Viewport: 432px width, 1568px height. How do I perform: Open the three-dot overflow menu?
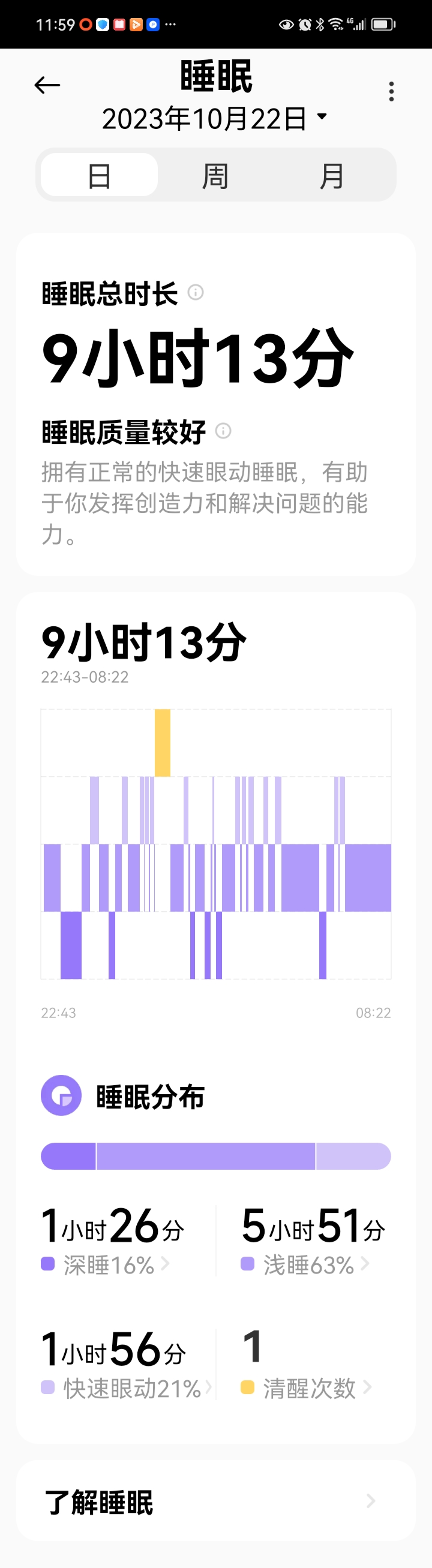pyautogui.click(x=391, y=91)
